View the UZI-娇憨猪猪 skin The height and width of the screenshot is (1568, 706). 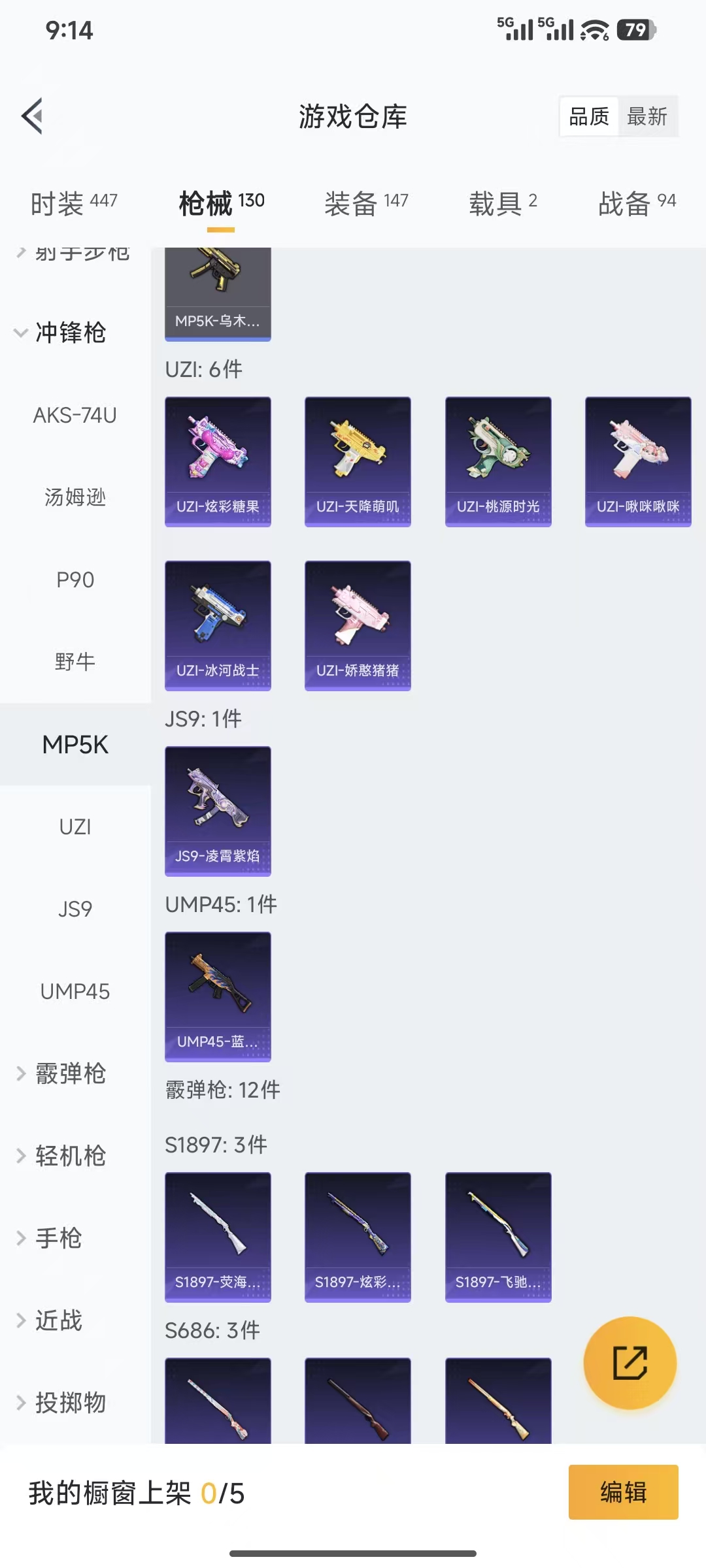click(x=358, y=626)
